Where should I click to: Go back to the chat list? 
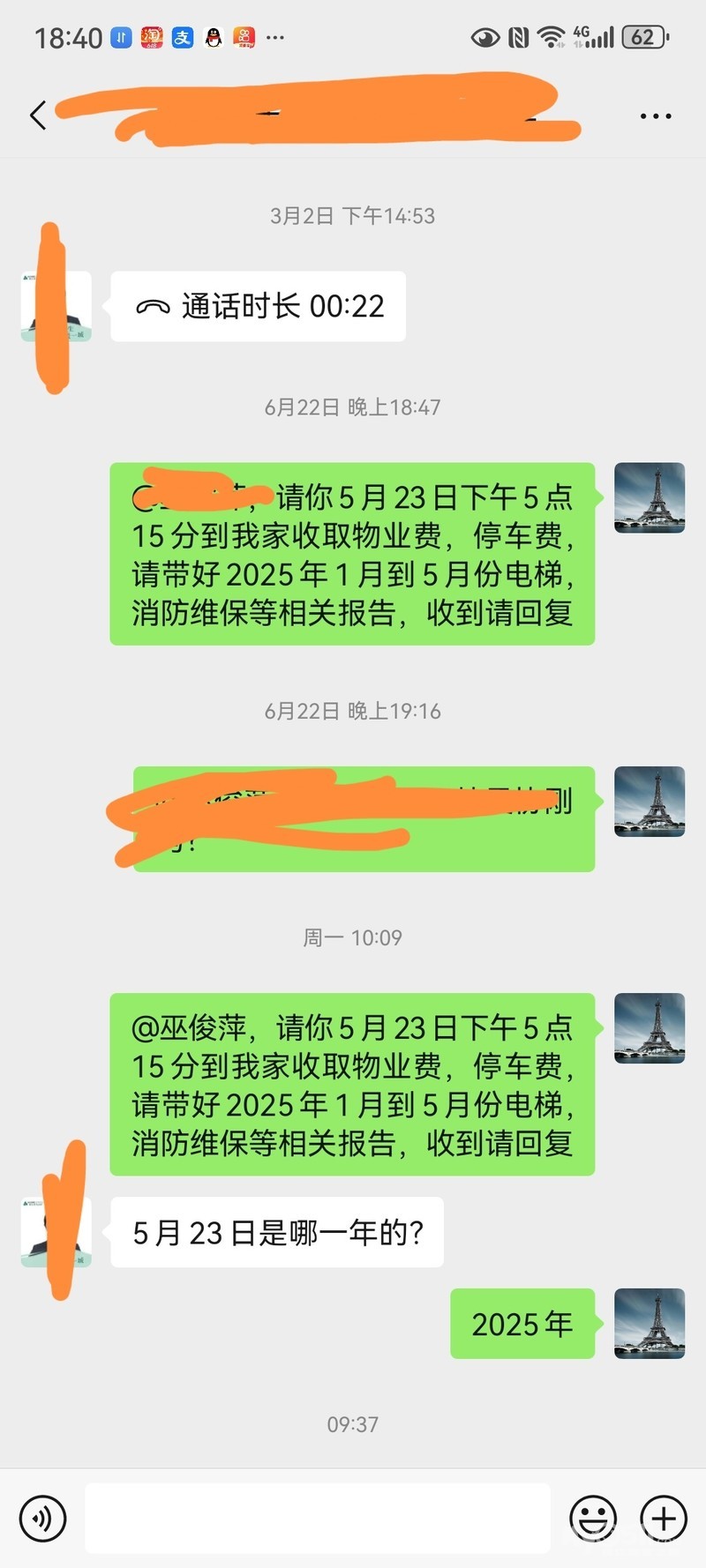37,116
